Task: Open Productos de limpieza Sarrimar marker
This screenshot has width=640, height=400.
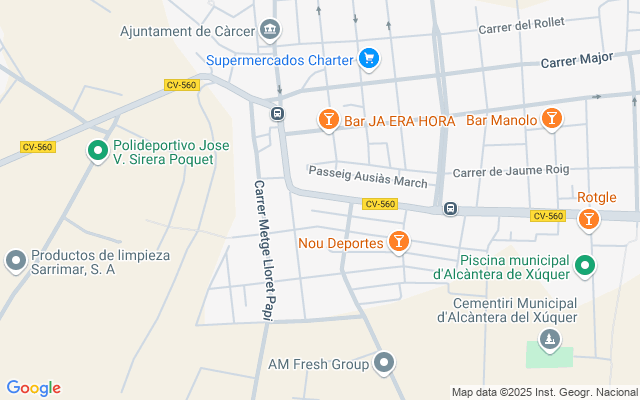Action: [15, 261]
